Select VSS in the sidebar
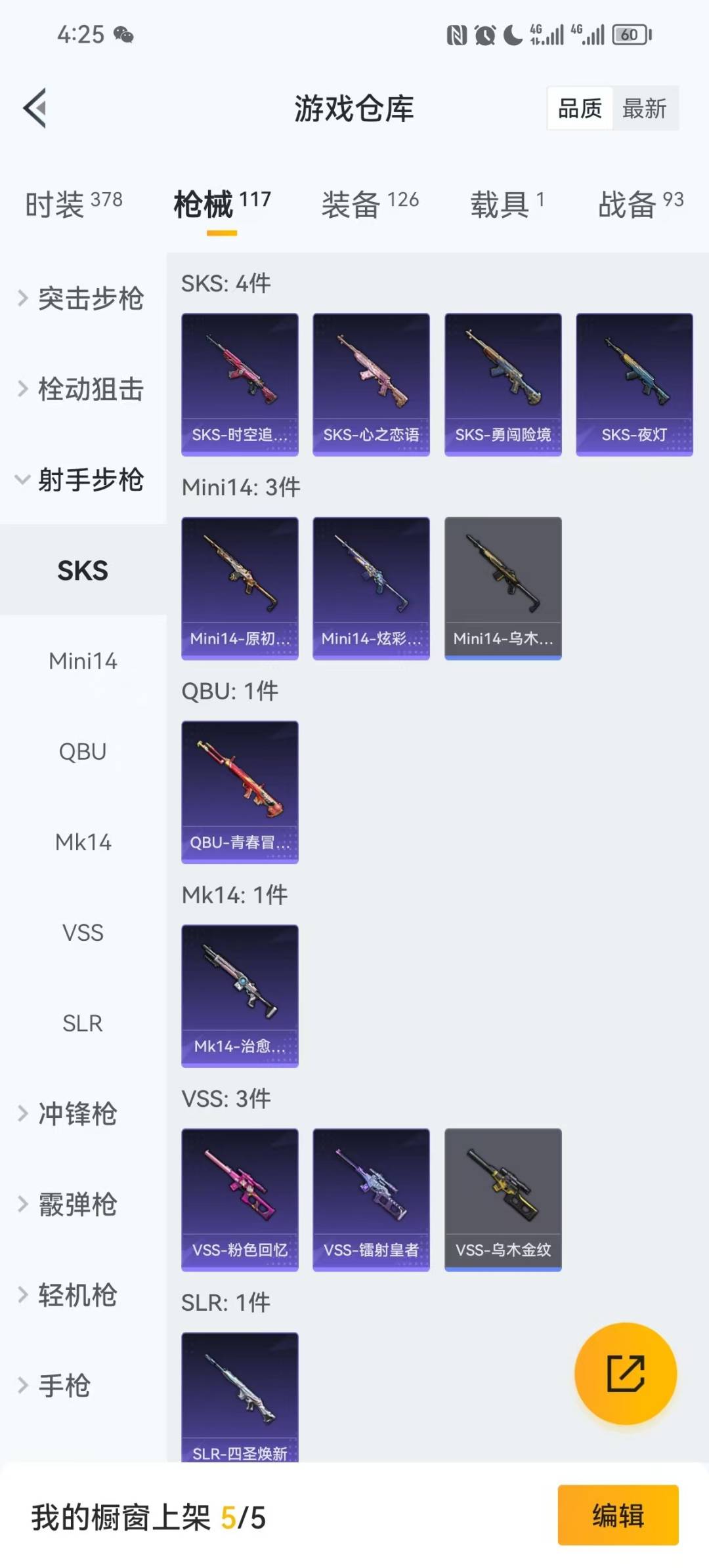The width and height of the screenshot is (709, 1568). [x=82, y=933]
